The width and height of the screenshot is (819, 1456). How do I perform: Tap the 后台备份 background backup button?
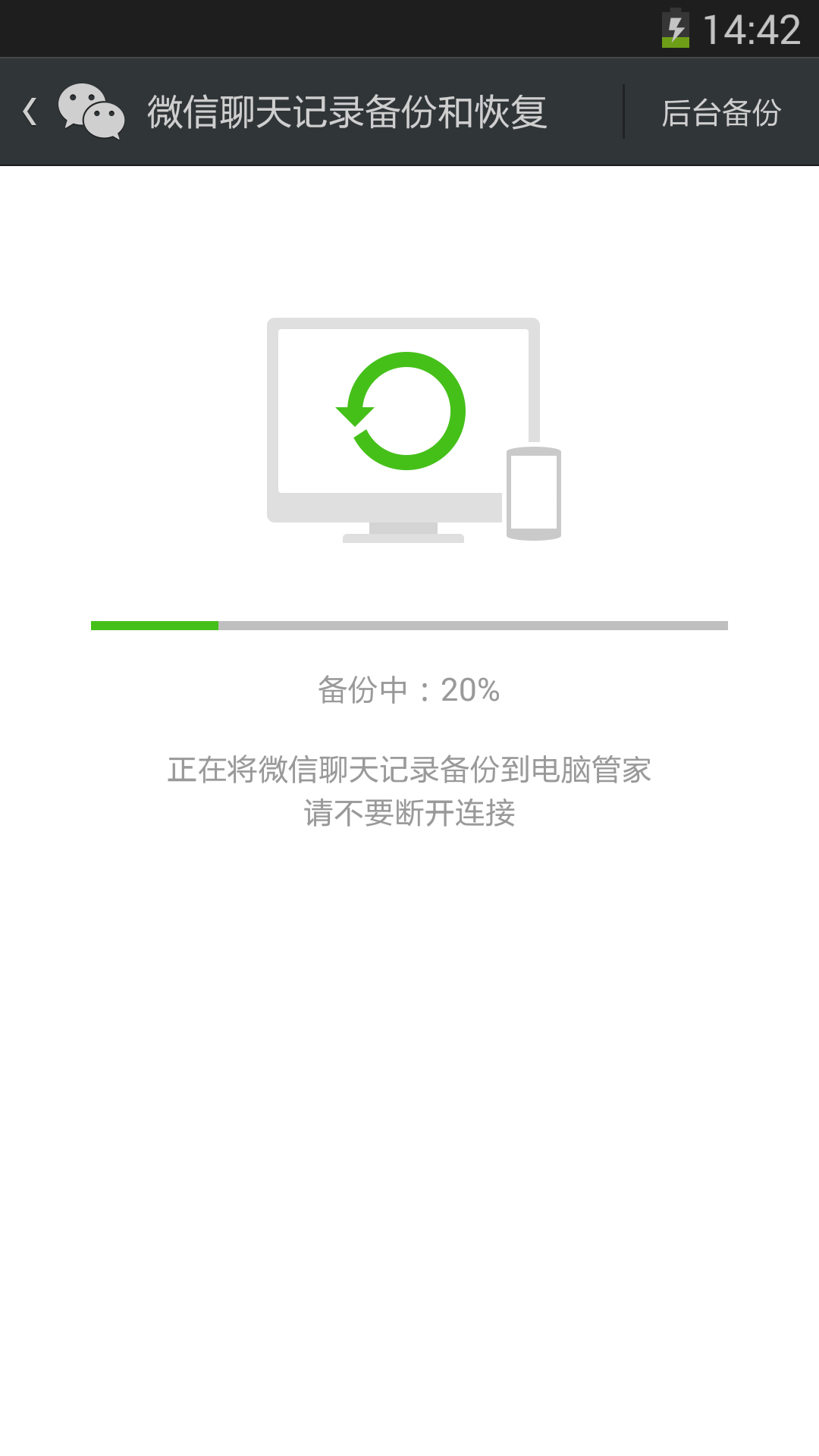click(x=721, y=112)
